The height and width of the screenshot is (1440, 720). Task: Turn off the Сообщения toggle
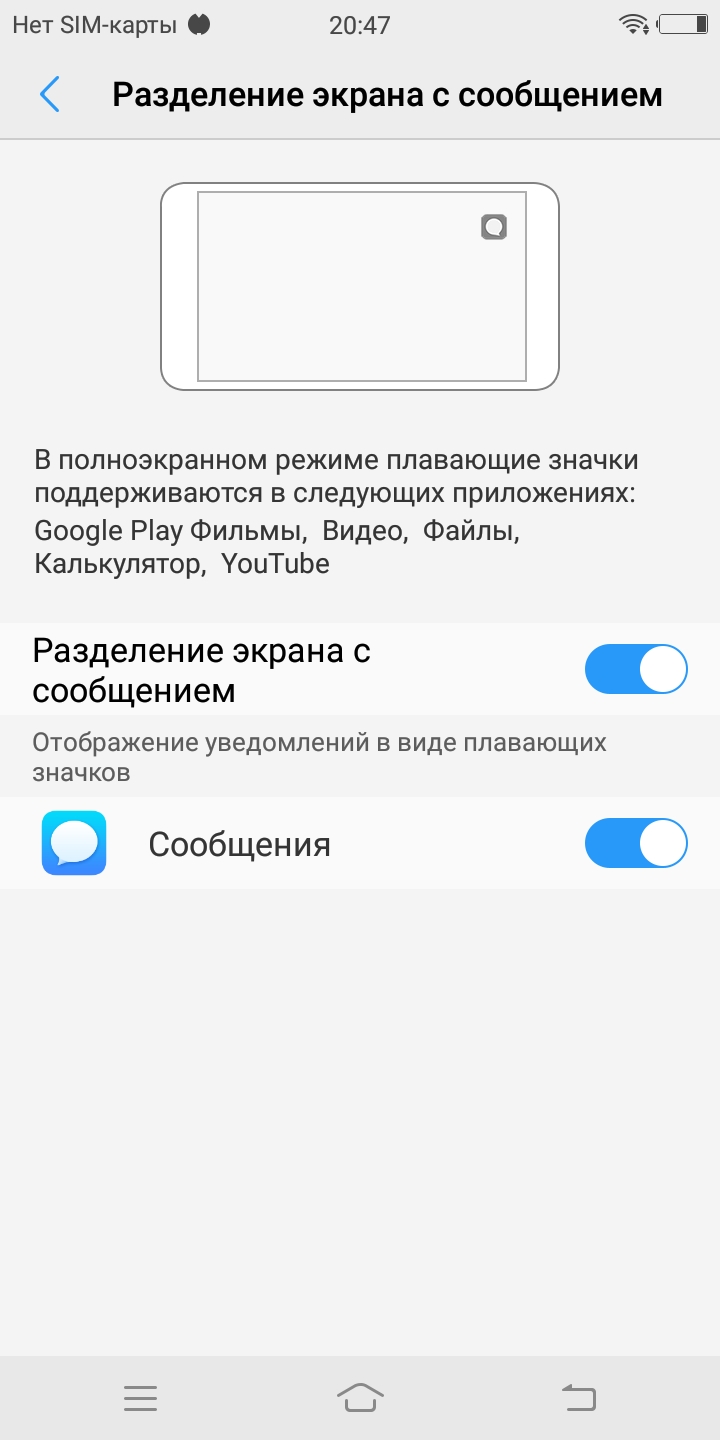pyautogui.click(x=636, y=843)
